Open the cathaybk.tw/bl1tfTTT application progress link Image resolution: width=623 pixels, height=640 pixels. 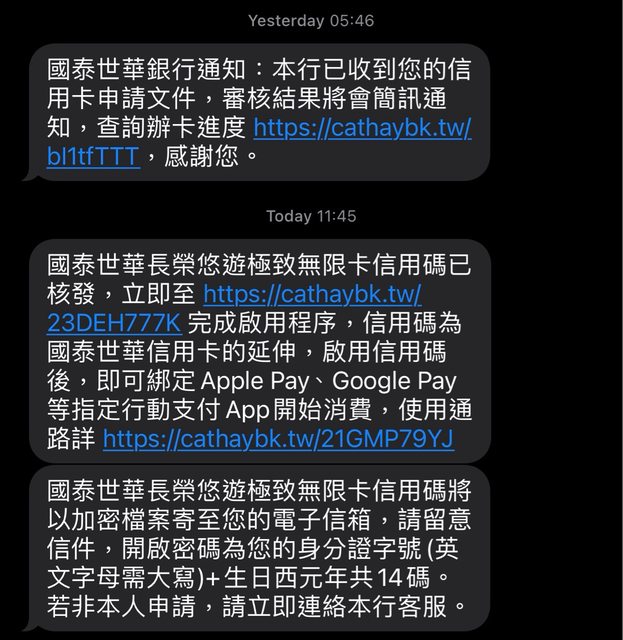(x=362, y=128)
